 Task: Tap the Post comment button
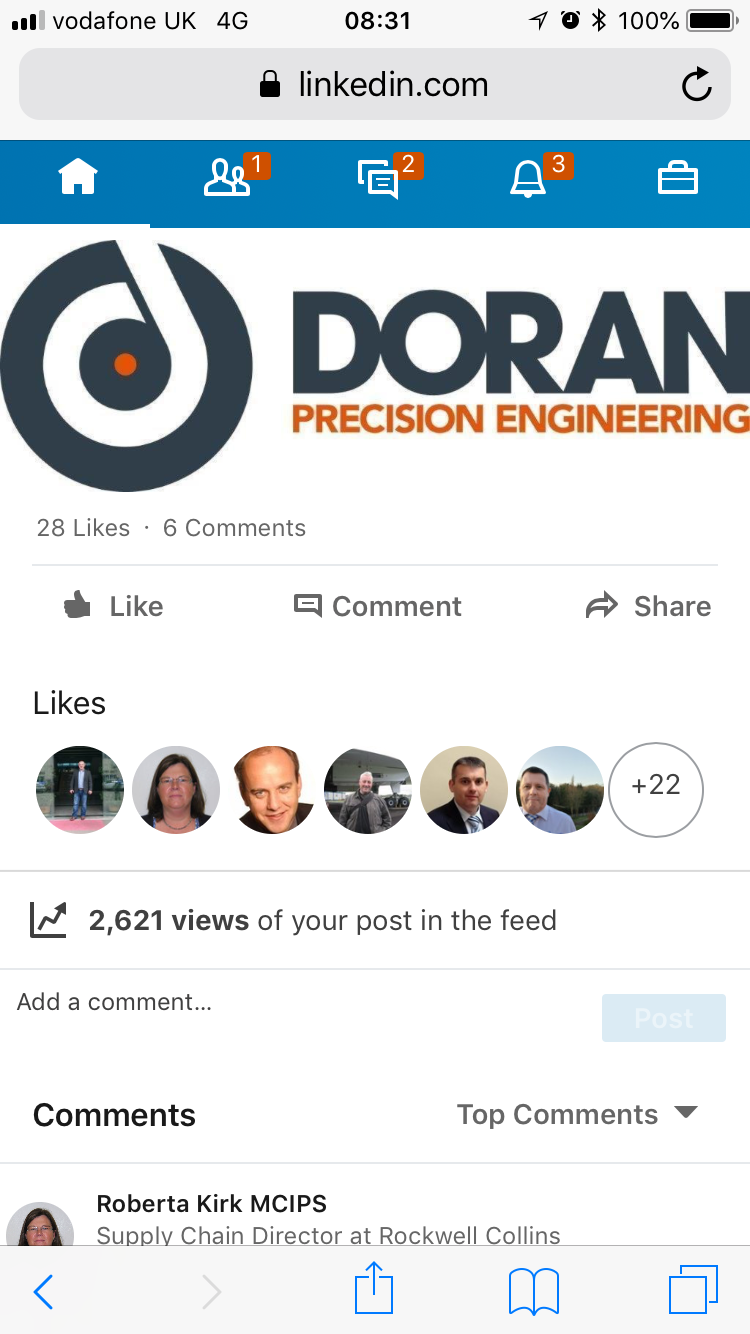[x=664, y=1018]
